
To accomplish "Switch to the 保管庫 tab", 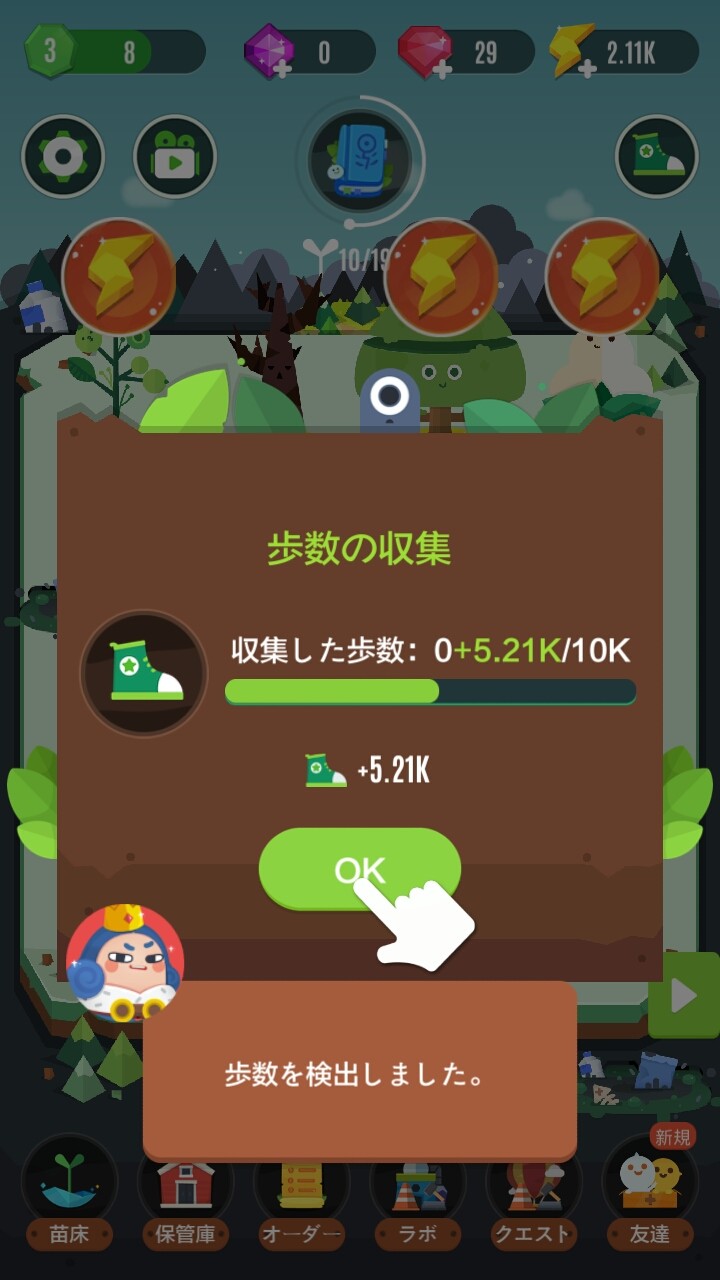I will (185, 1192).
